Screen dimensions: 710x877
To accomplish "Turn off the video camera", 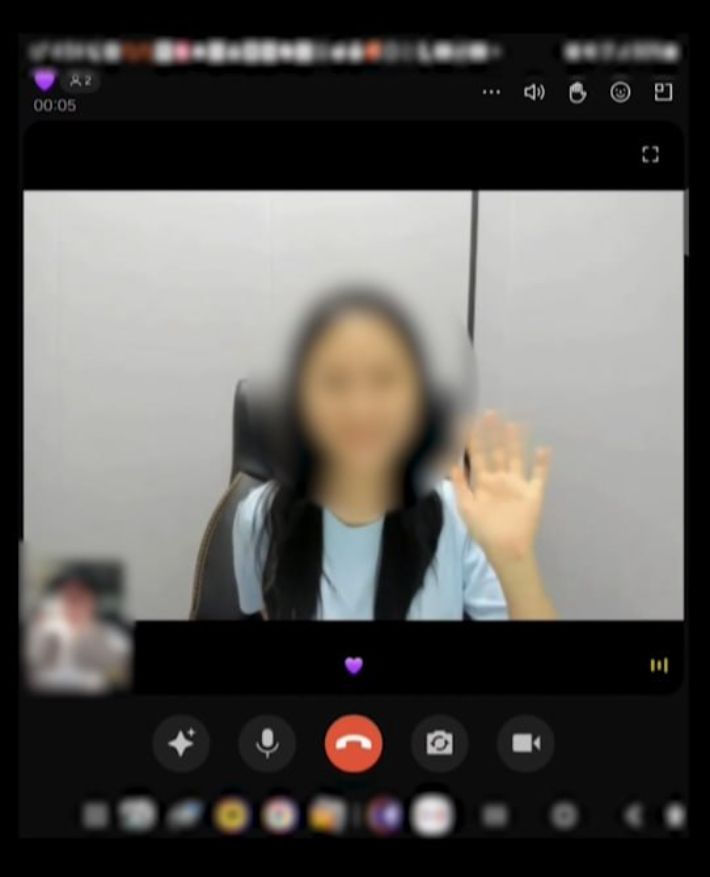I will point(525,744).
